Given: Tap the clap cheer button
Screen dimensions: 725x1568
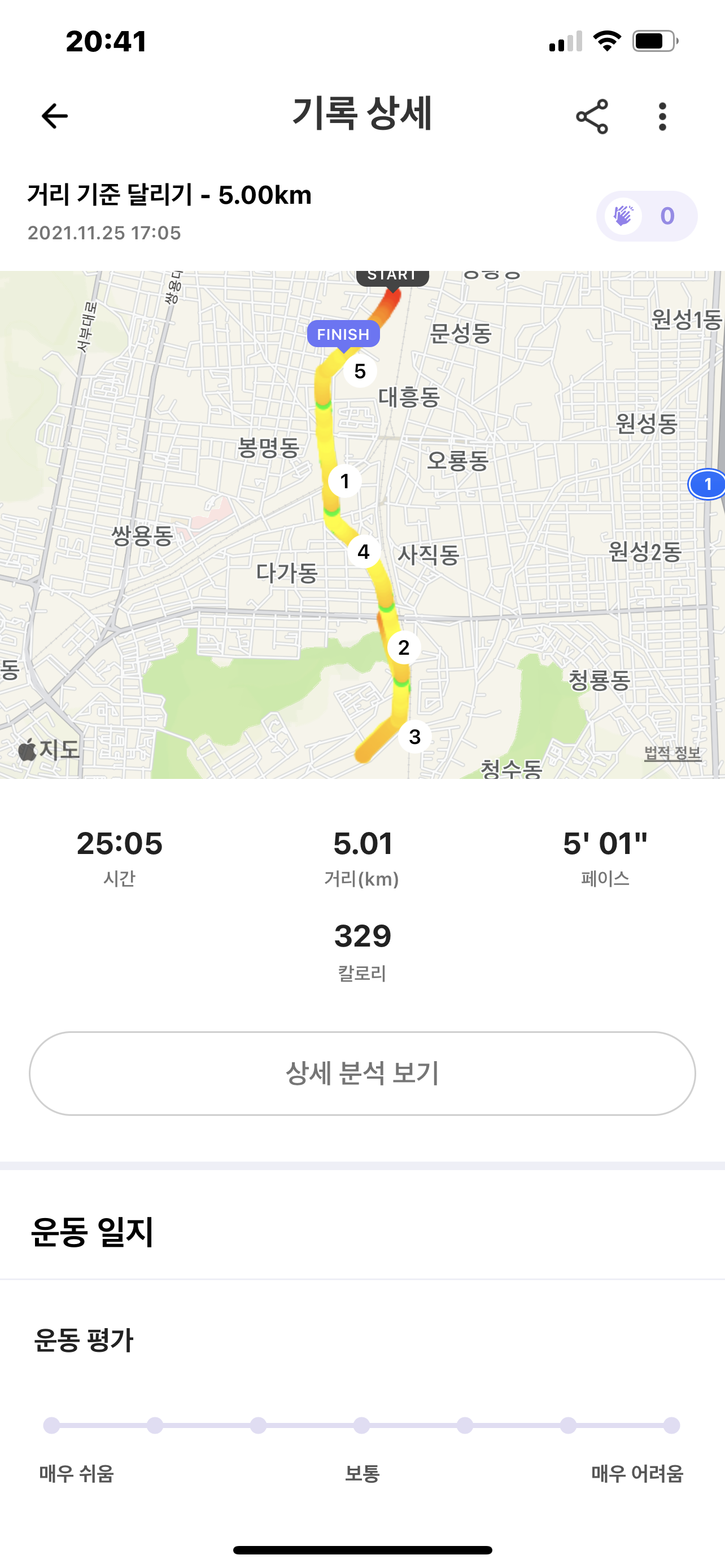Looking at the screenshot, I should click(x=646, y=216).
